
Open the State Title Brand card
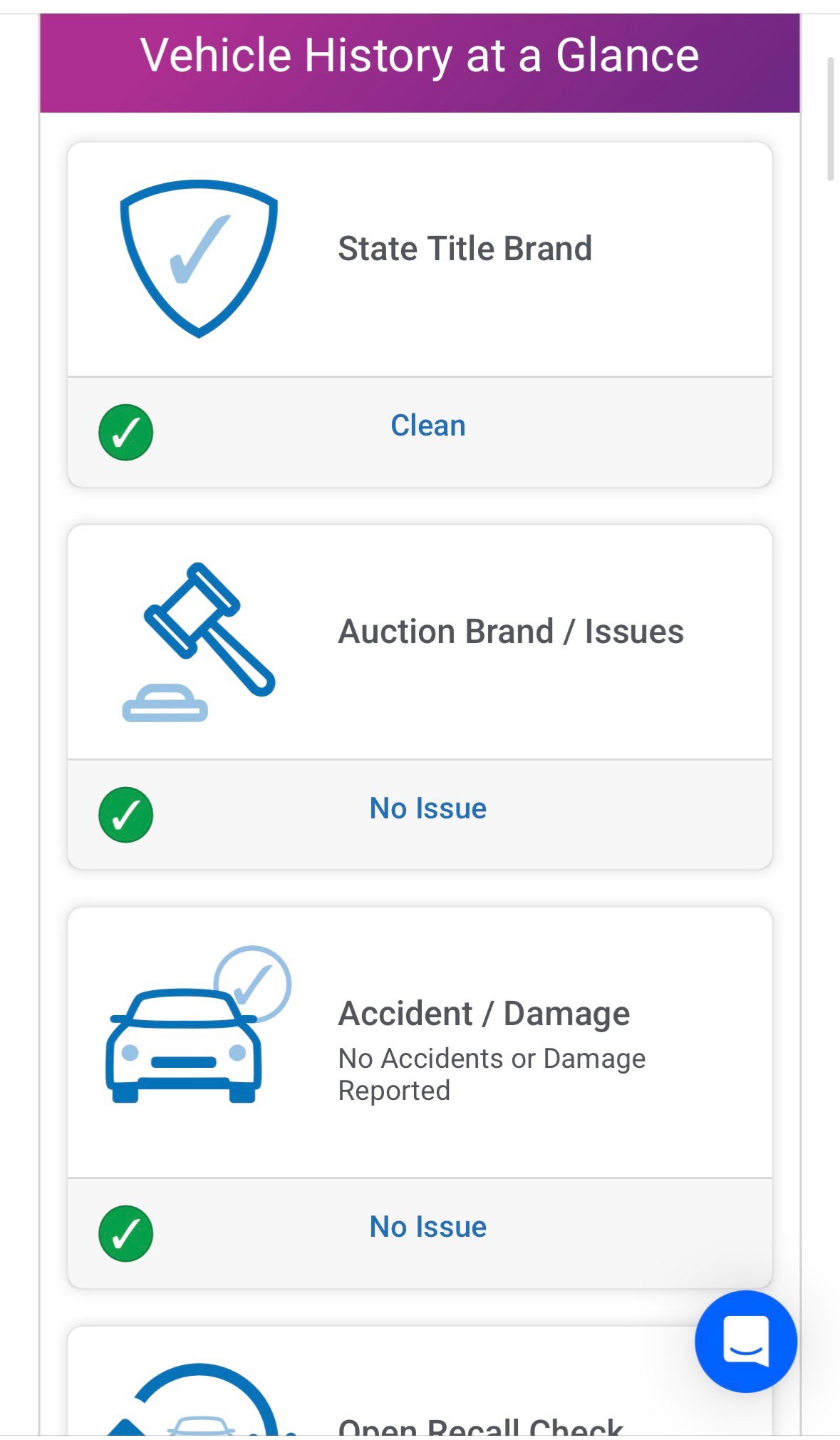coord(465,250)
